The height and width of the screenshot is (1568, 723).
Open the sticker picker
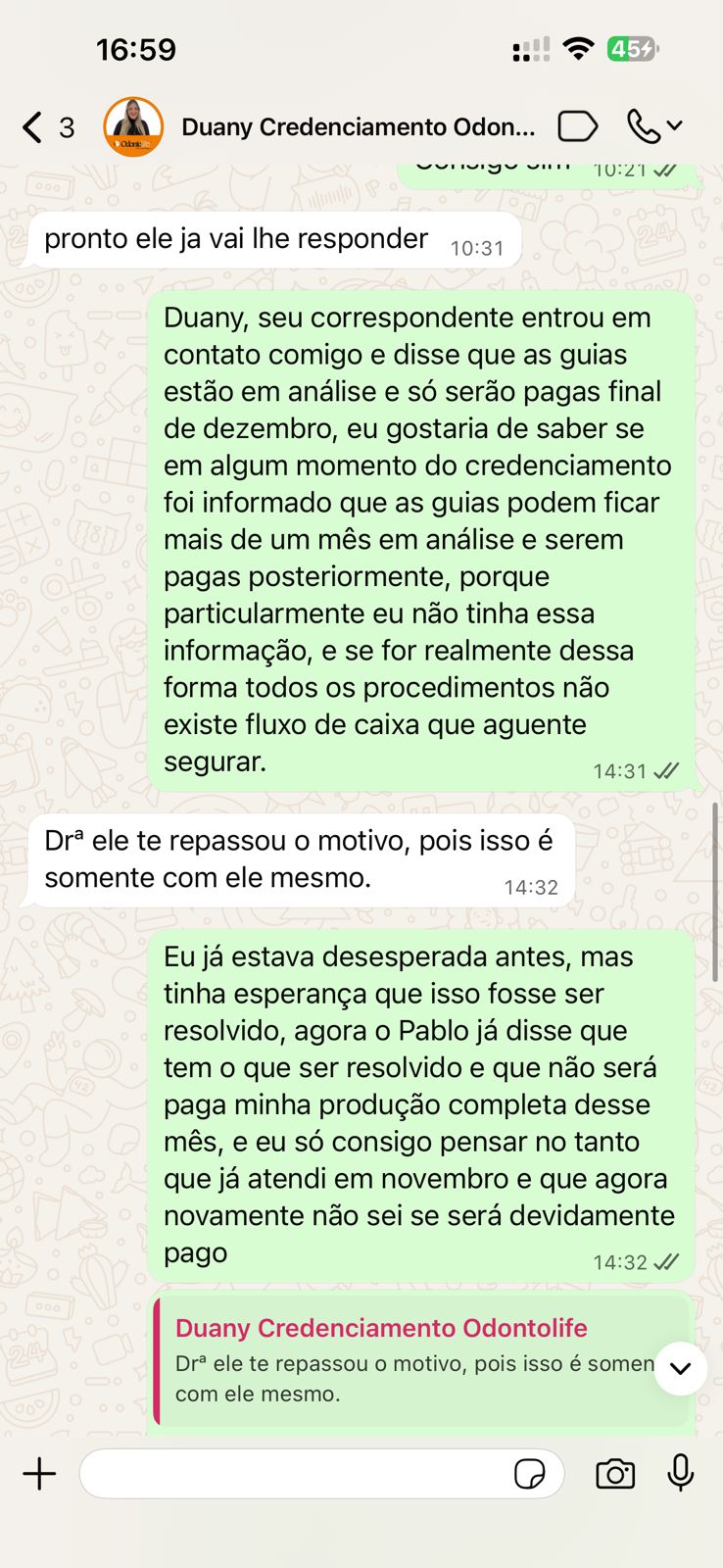(x=530, y=1474)
